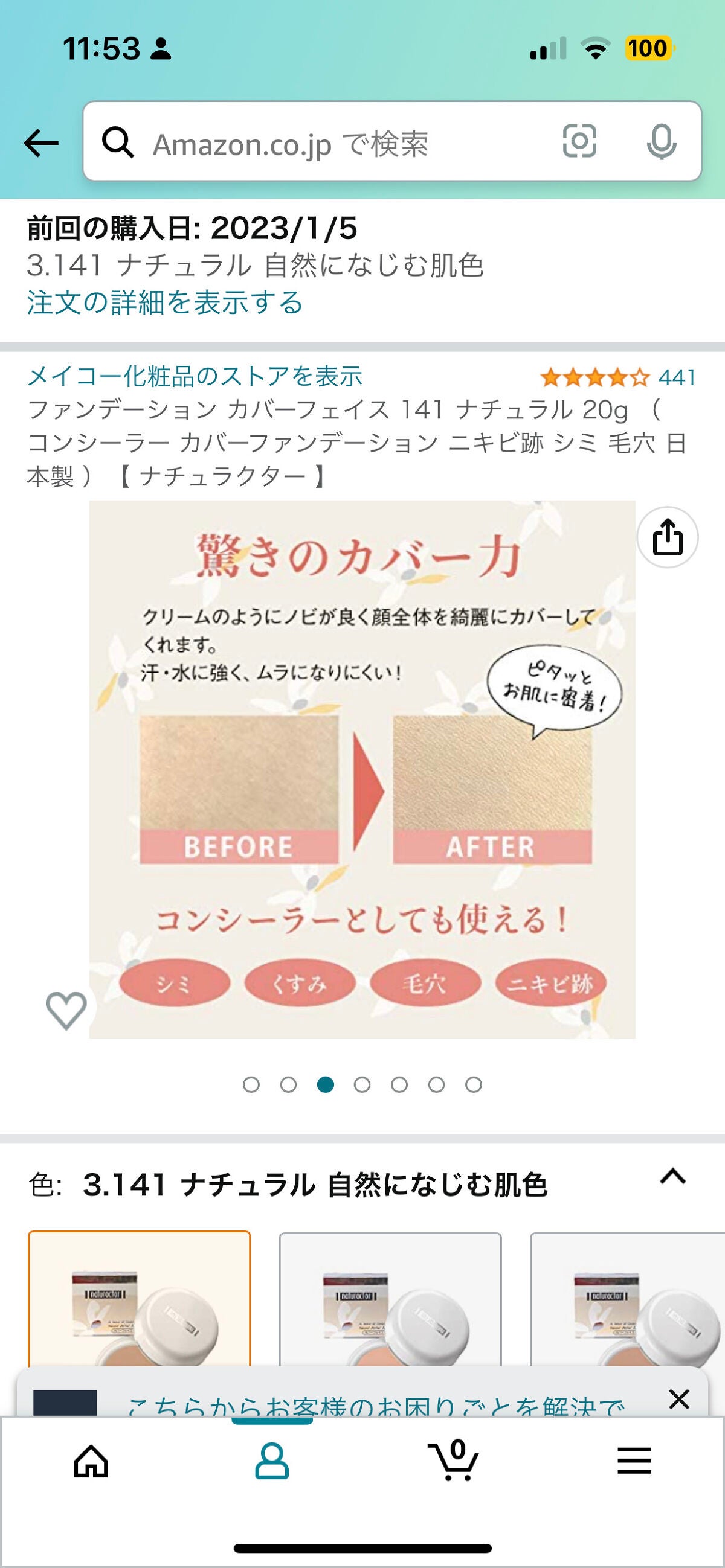Open reviews by tapping the star rating
This screenshot has height=1568, width=725.
pyautogui.click(x=597, y=377)
